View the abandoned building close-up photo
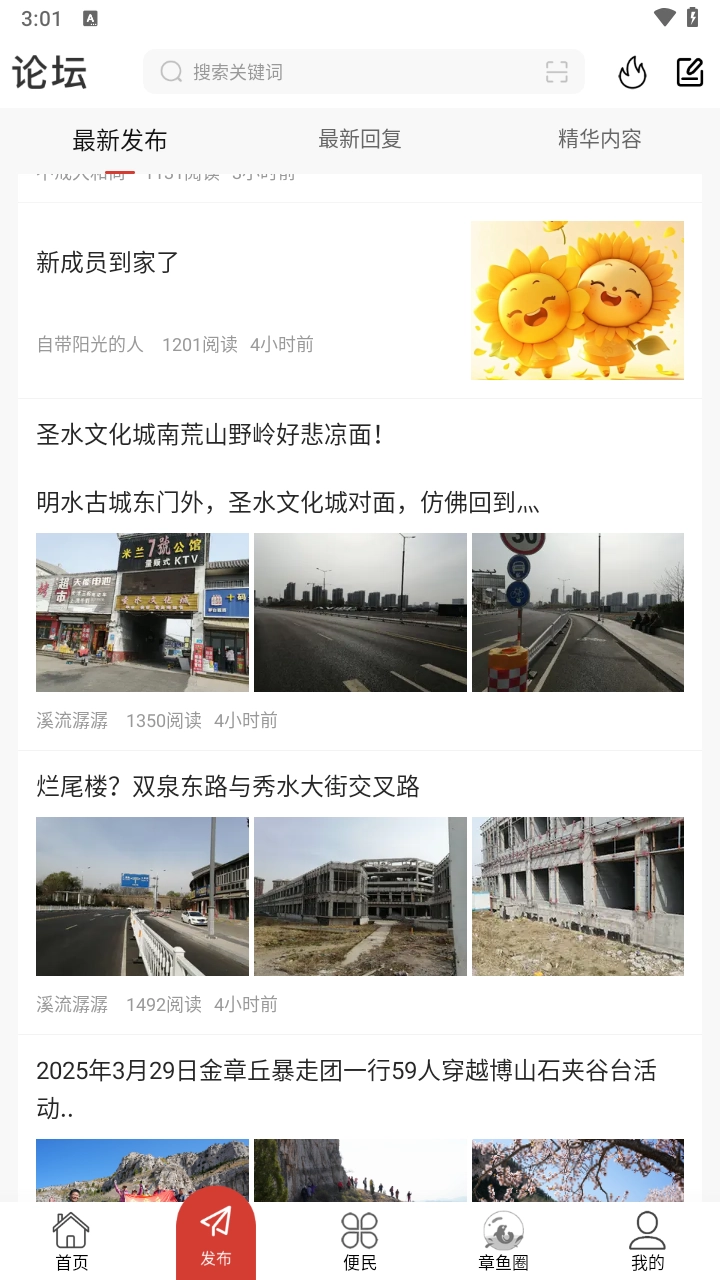This screenshot has width=720, height=1280. (578, 896)
